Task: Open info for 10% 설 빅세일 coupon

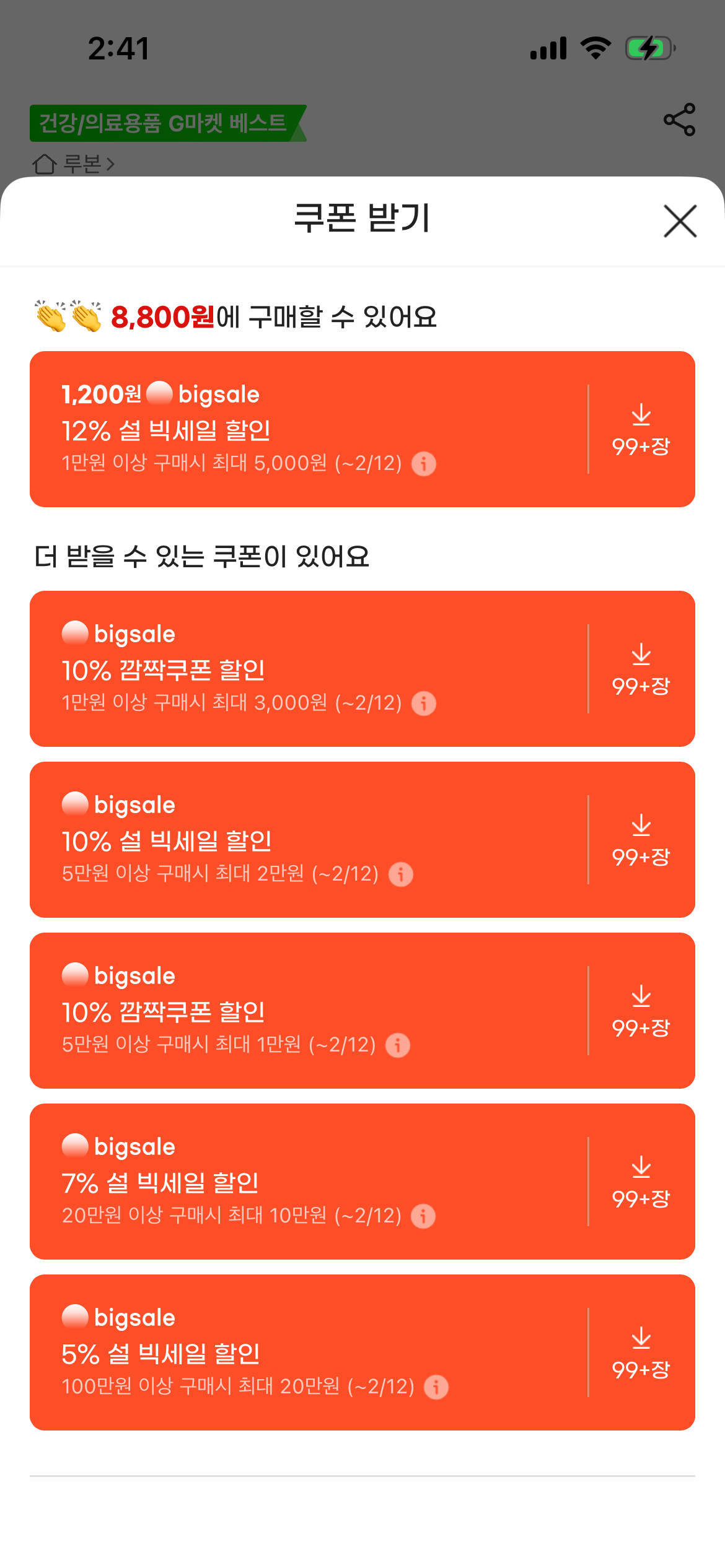Action: (401, 874)
